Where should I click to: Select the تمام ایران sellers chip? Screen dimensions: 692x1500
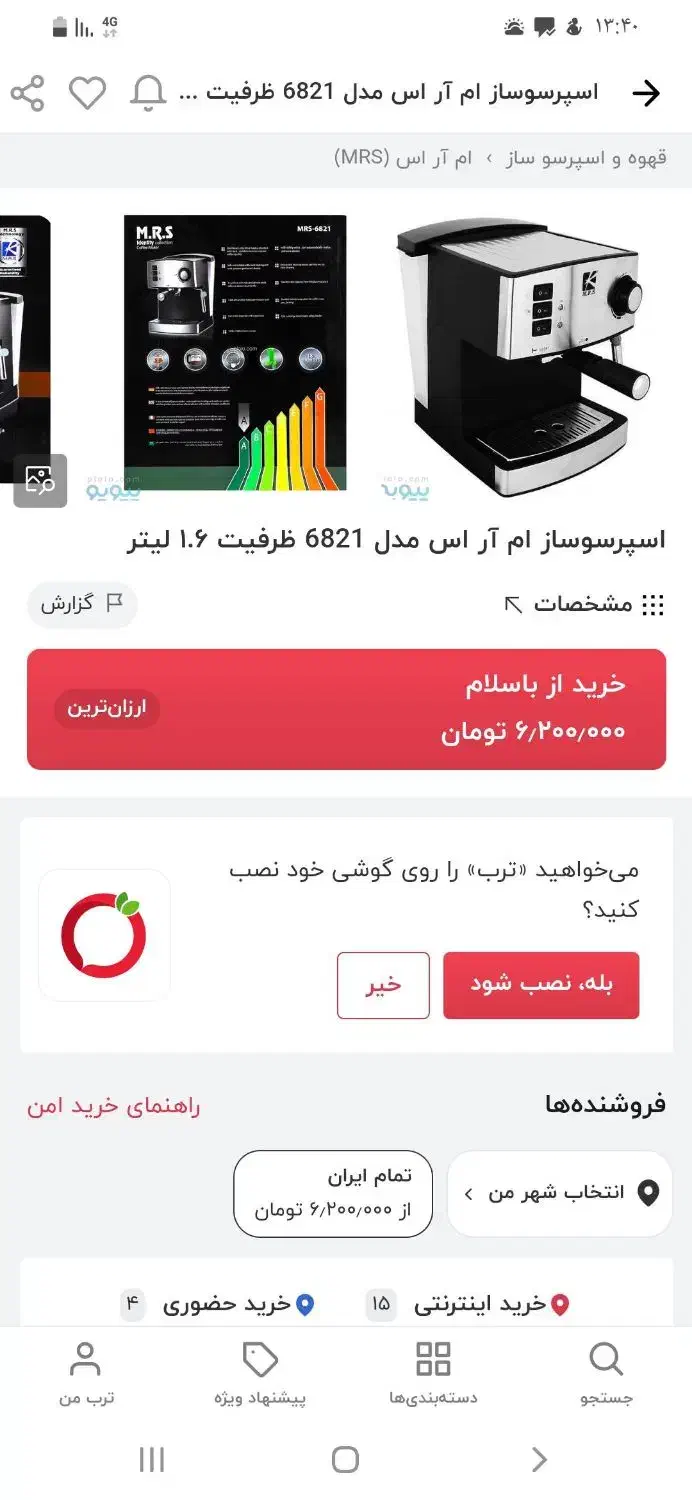(334, 1193)
